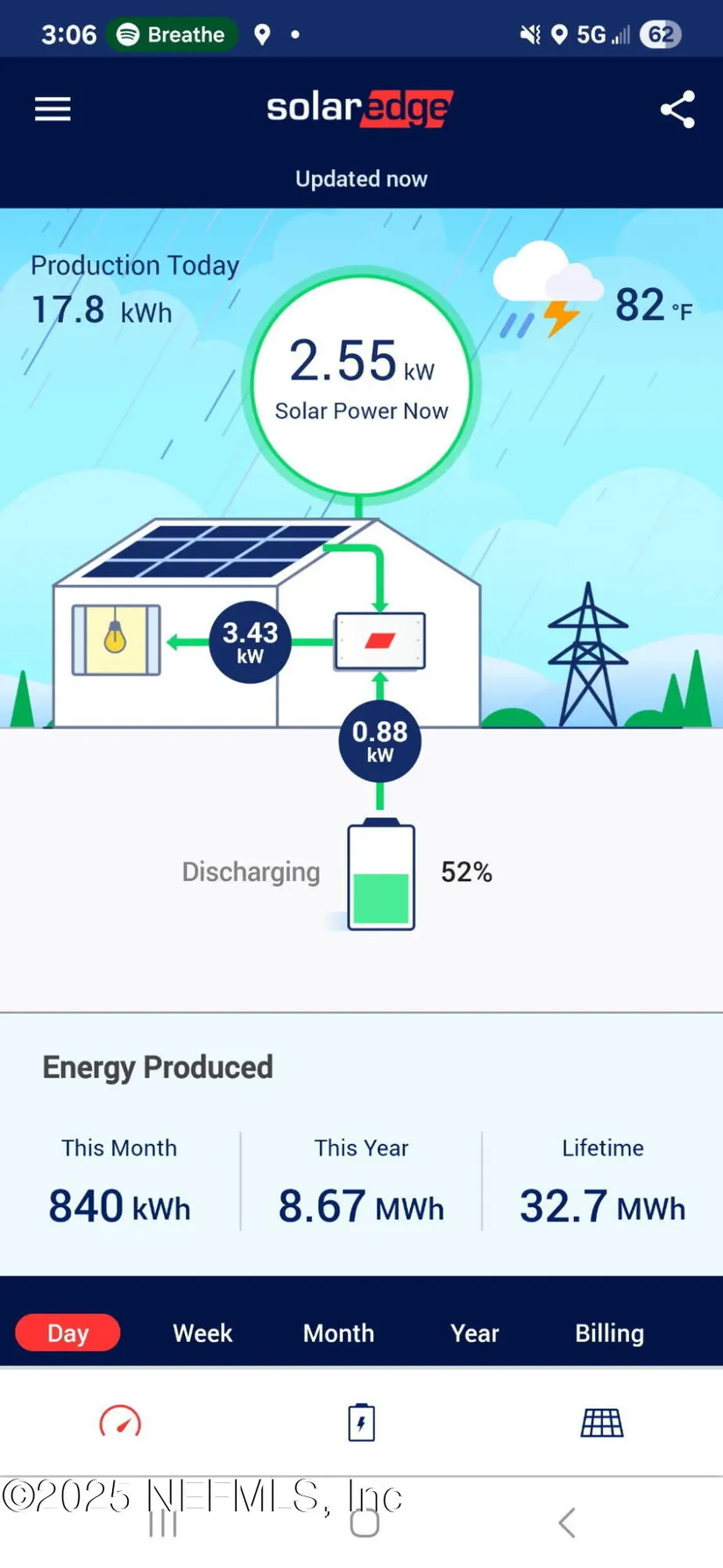Open the Billing tab
The width and height of the screenshot is (723, 1568).
click(x=609, y=1332)
